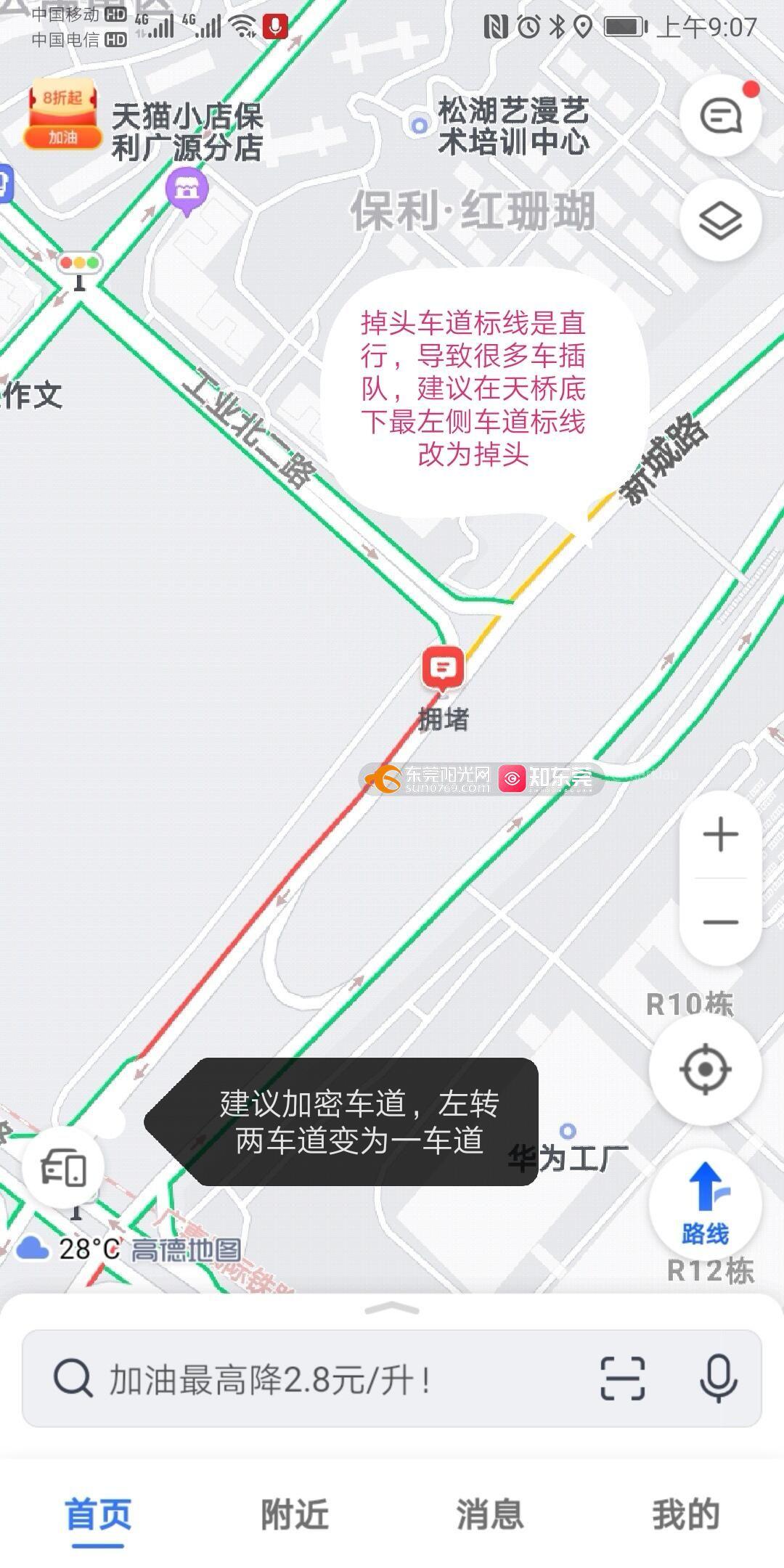The image size is (784, 1568).
Task: Start voice search with the microphone
Action: click(x=718, y=1379)
